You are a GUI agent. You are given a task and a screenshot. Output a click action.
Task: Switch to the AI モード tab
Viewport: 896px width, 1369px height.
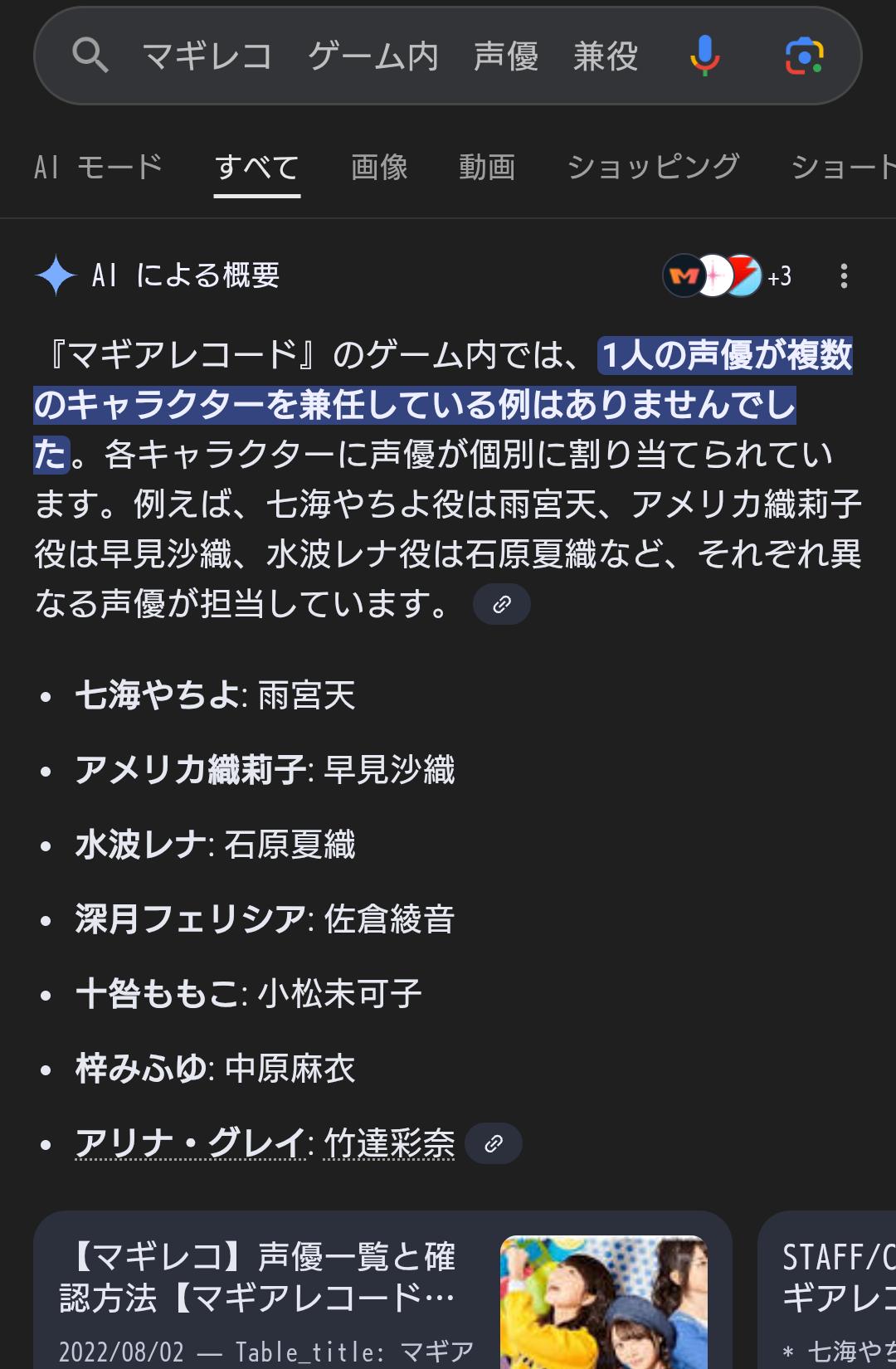(98, 168)
